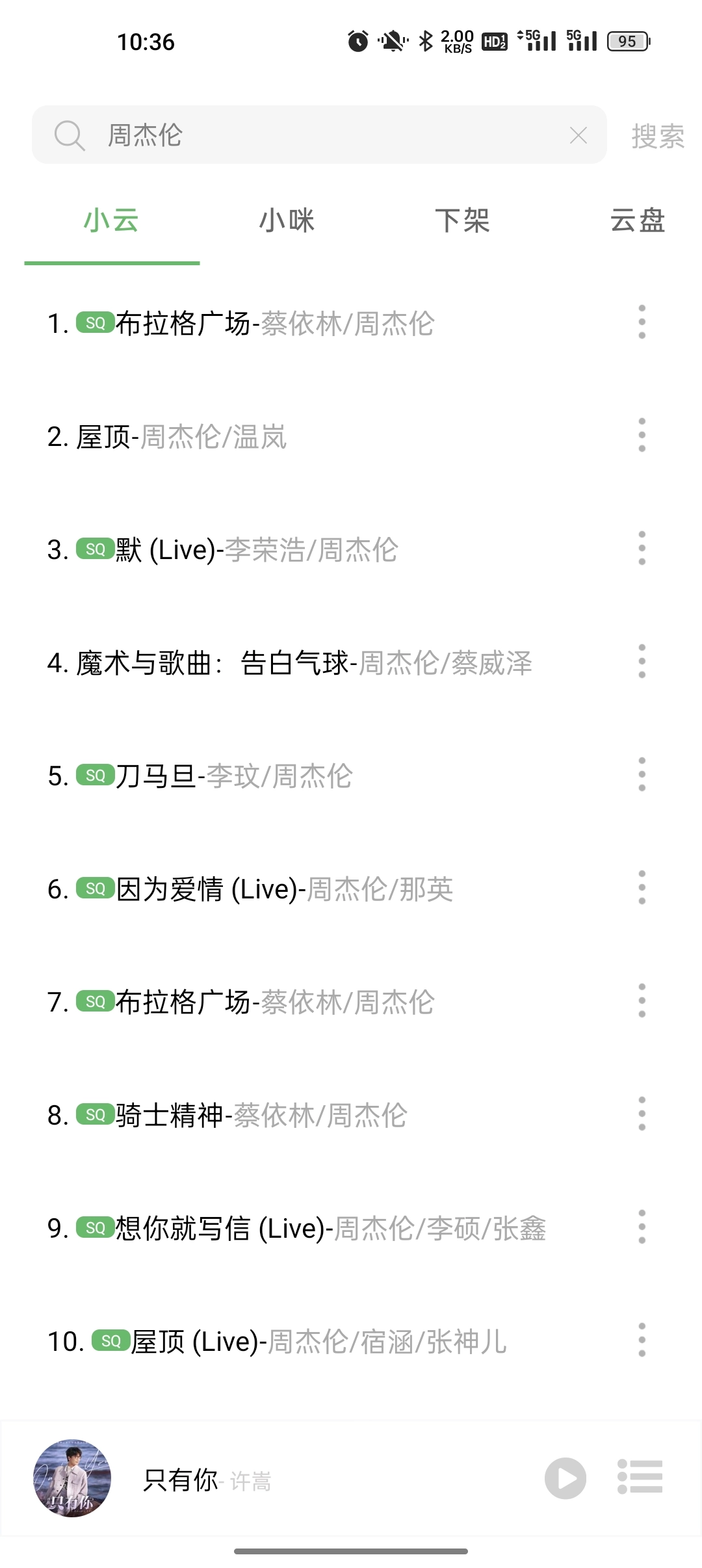702x1568 pixels.
Task: Open the album art of 只有你
Action: click(x=73, y=1478)
